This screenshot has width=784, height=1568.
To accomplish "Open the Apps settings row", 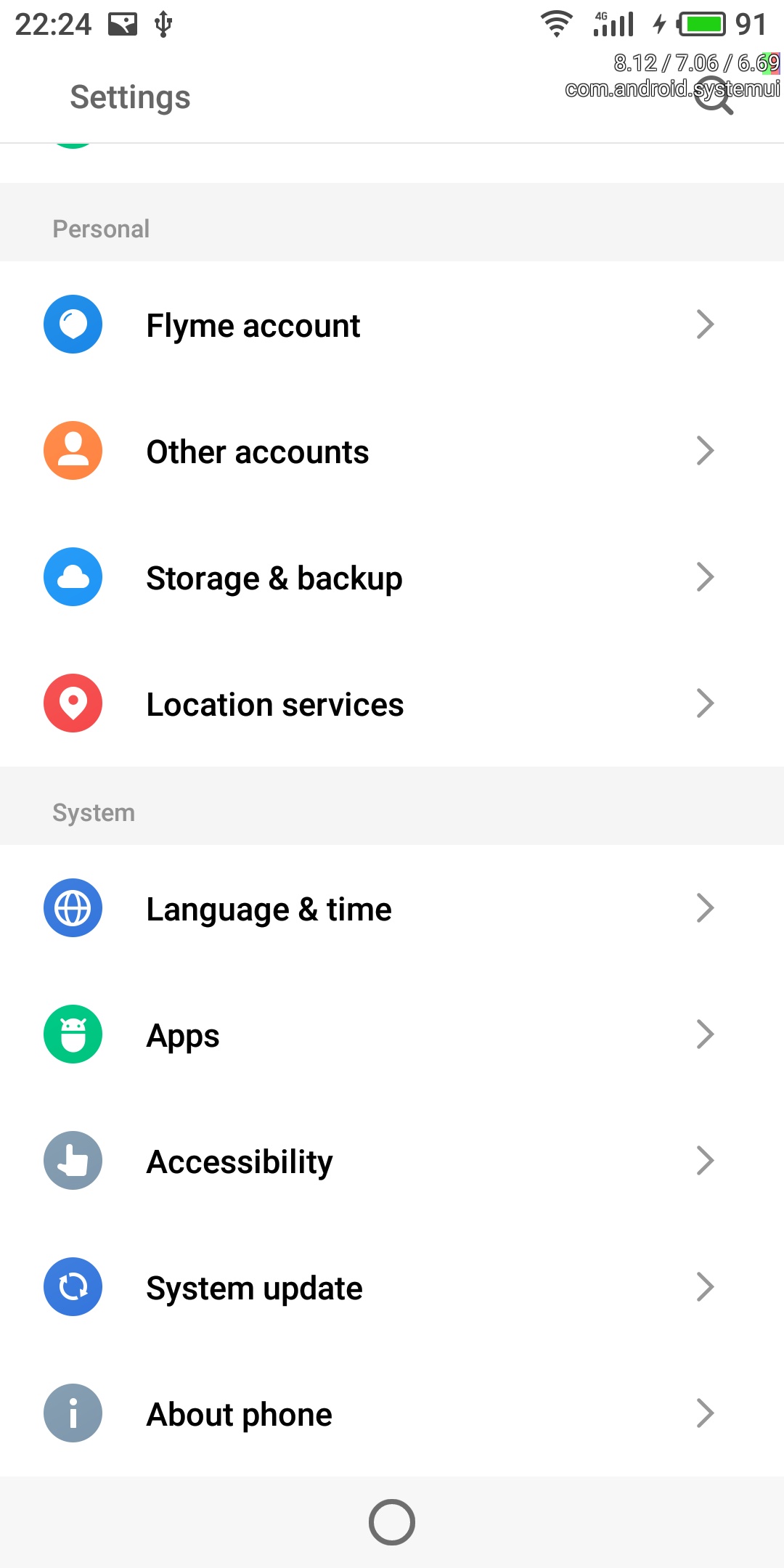I will click(x=392, y=1034).
